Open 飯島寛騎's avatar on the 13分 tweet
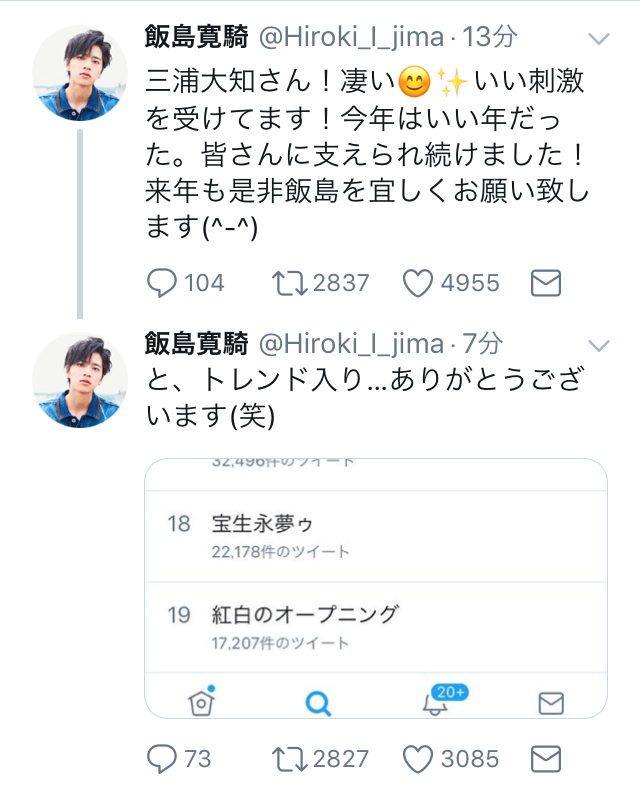The width and height of the screenshot is (640, 791). point(80,73)
